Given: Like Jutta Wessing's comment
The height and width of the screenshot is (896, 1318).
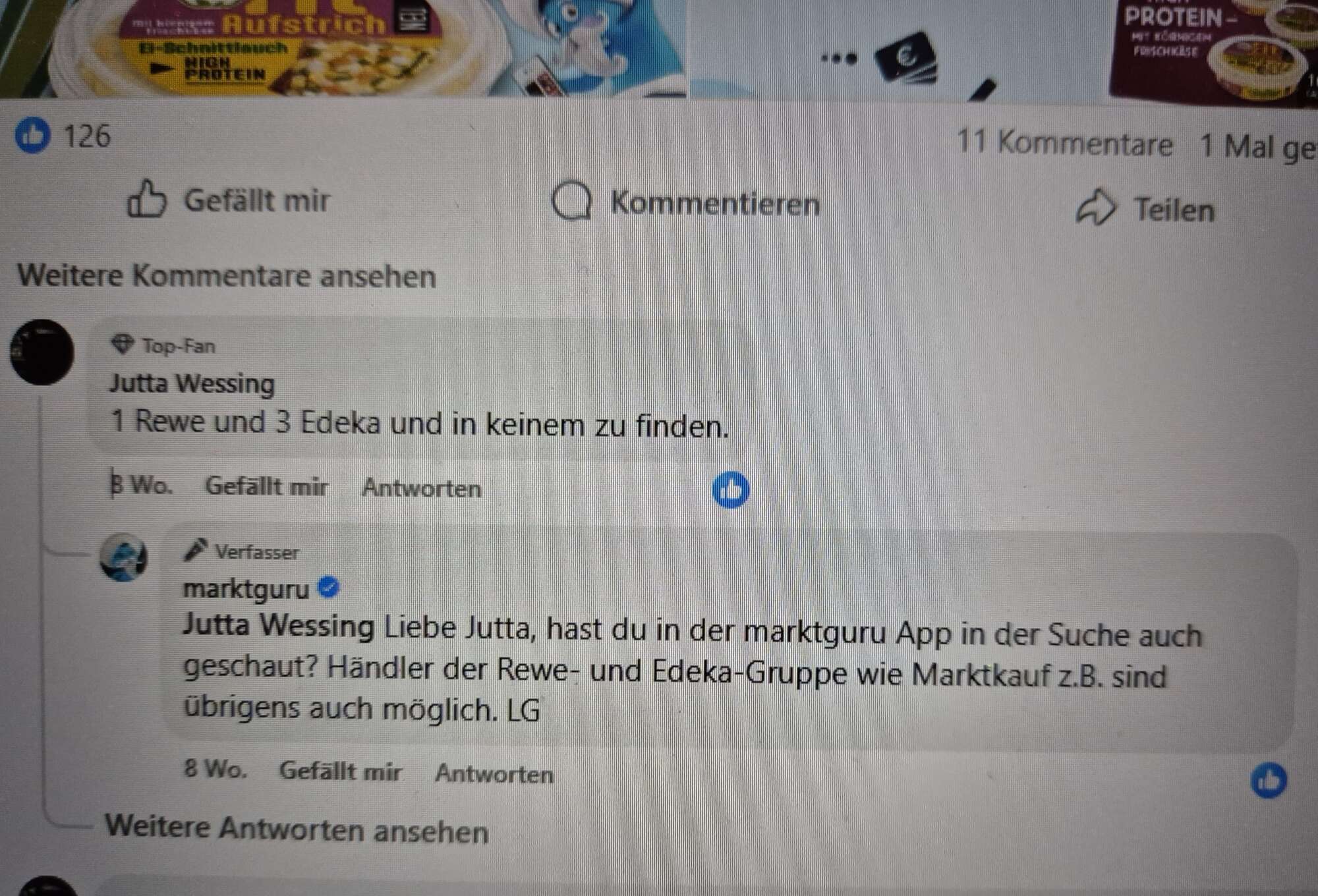Looking at the screenshot, I should click(266, 487).
